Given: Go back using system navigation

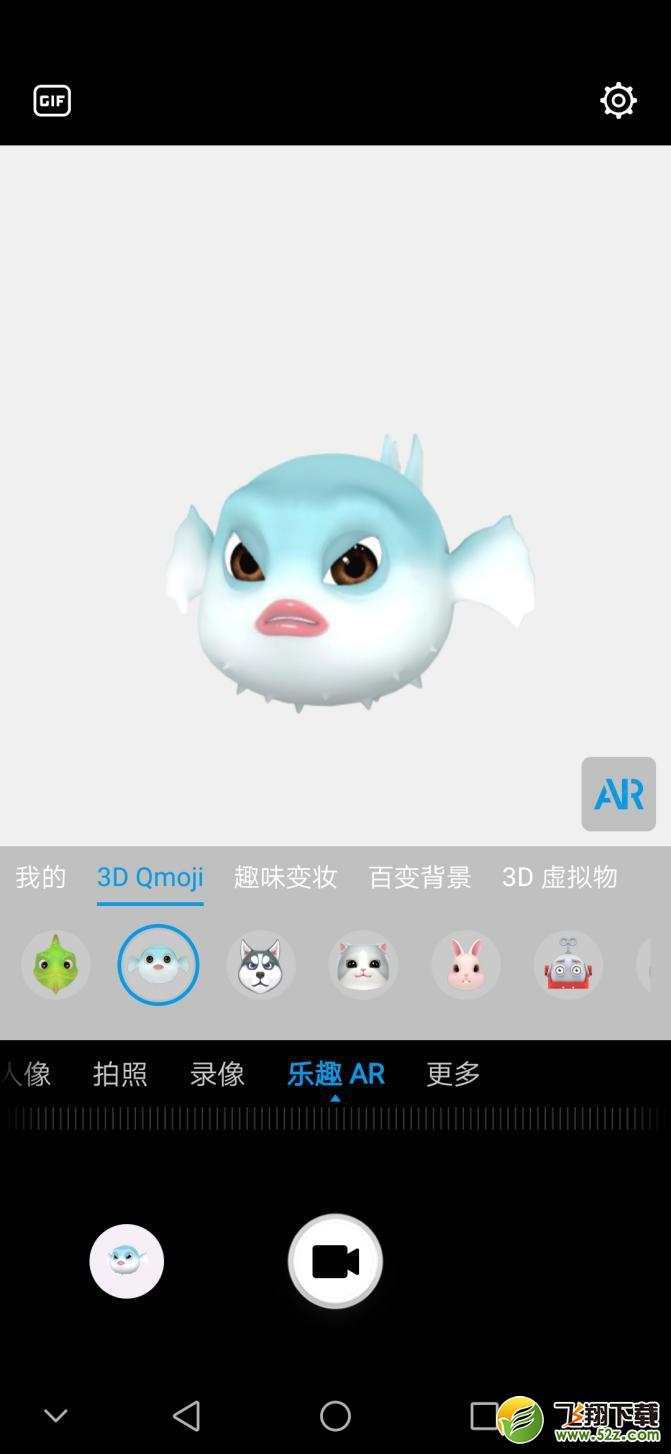Looking at the screenshot, I should 187,1415.
